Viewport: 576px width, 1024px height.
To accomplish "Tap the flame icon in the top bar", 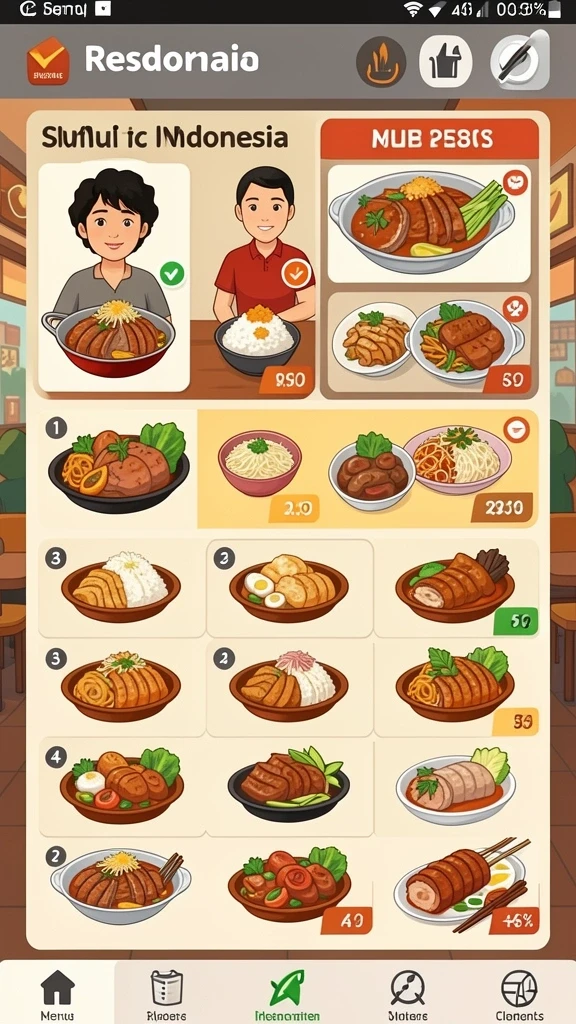I will pyautogui.click(x=381, y=63).
